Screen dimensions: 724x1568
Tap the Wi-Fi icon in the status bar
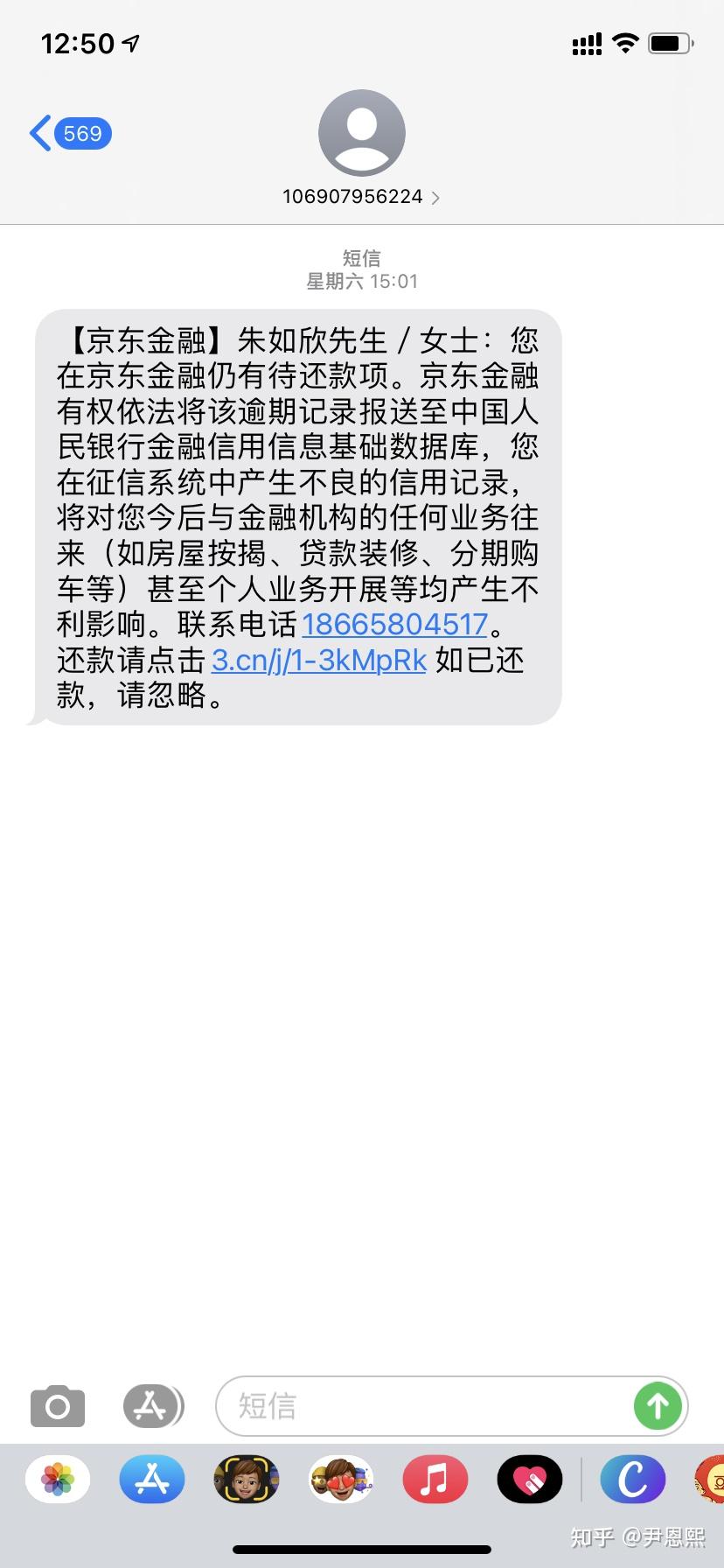click(x=625, y=42)
